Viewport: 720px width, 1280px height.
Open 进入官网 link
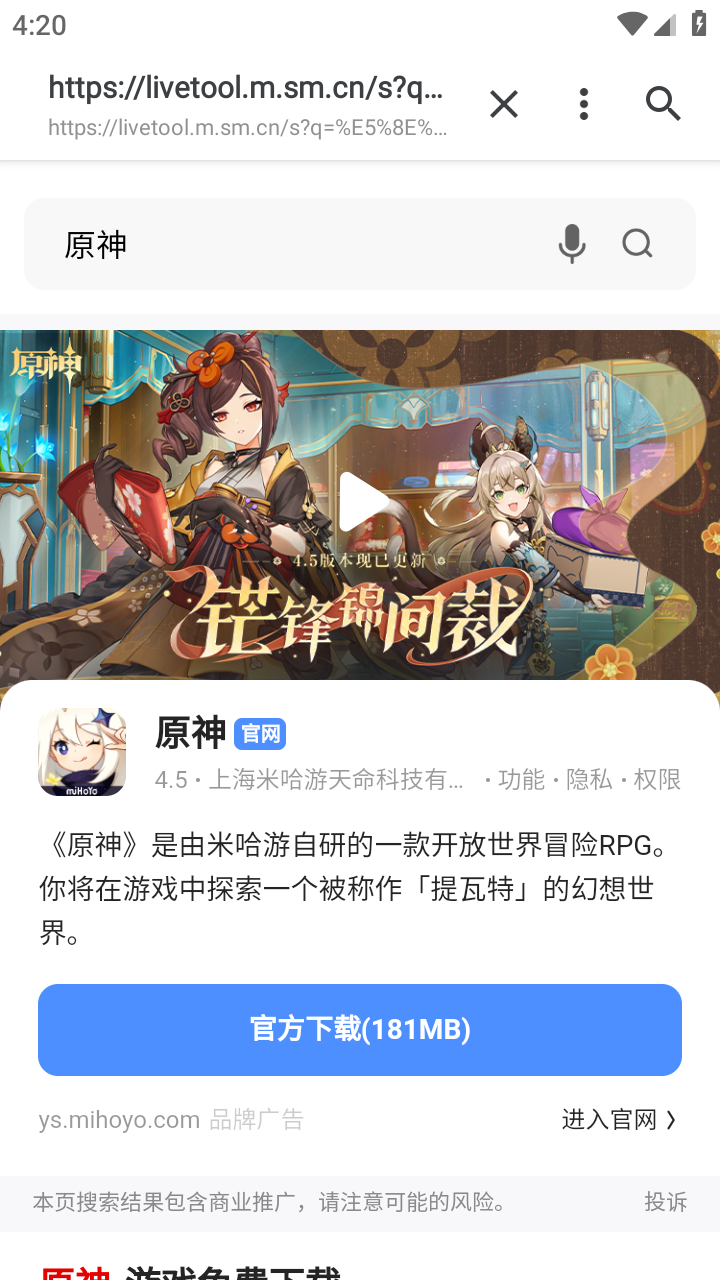[x=619, y=1120]
